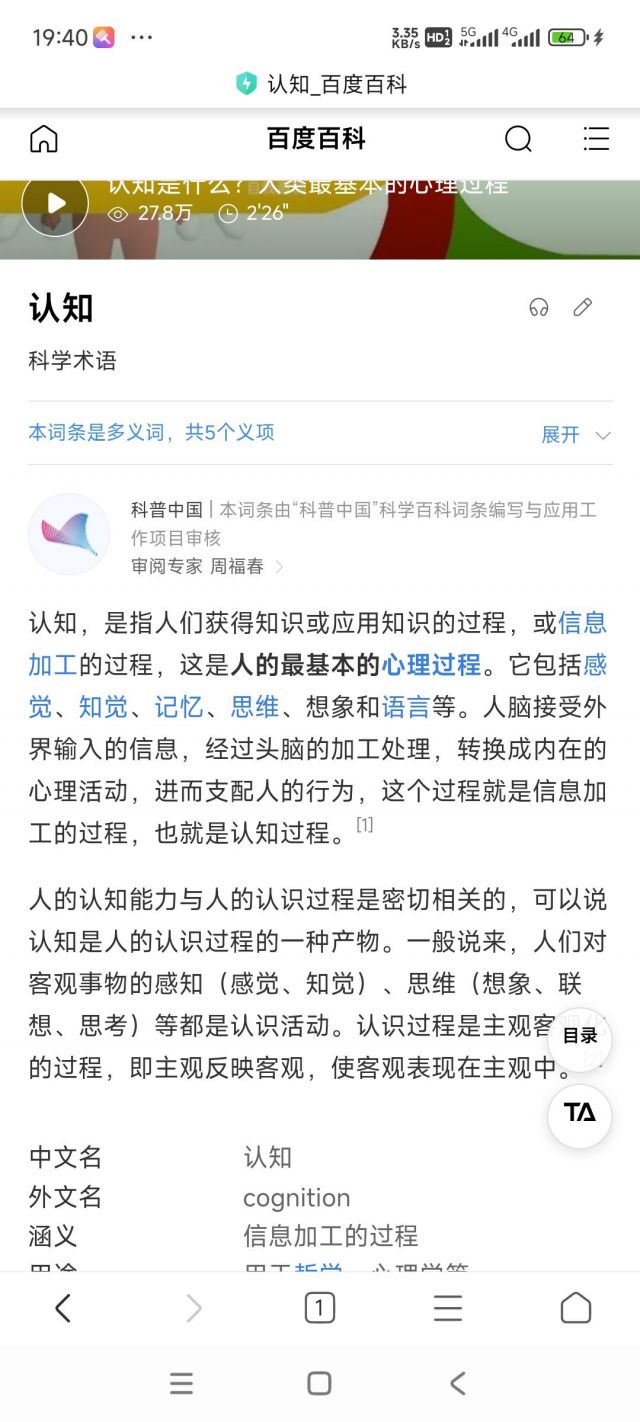
Task: Open the 知觉 entry link
Action: [x=103, y=707]
